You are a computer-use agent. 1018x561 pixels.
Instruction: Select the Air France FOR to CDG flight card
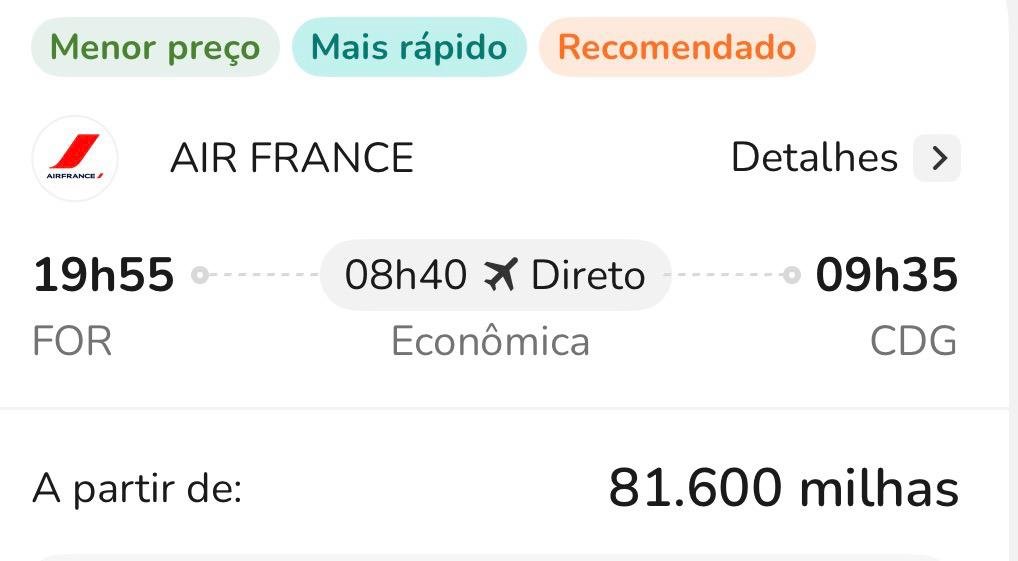coord(495,300)
